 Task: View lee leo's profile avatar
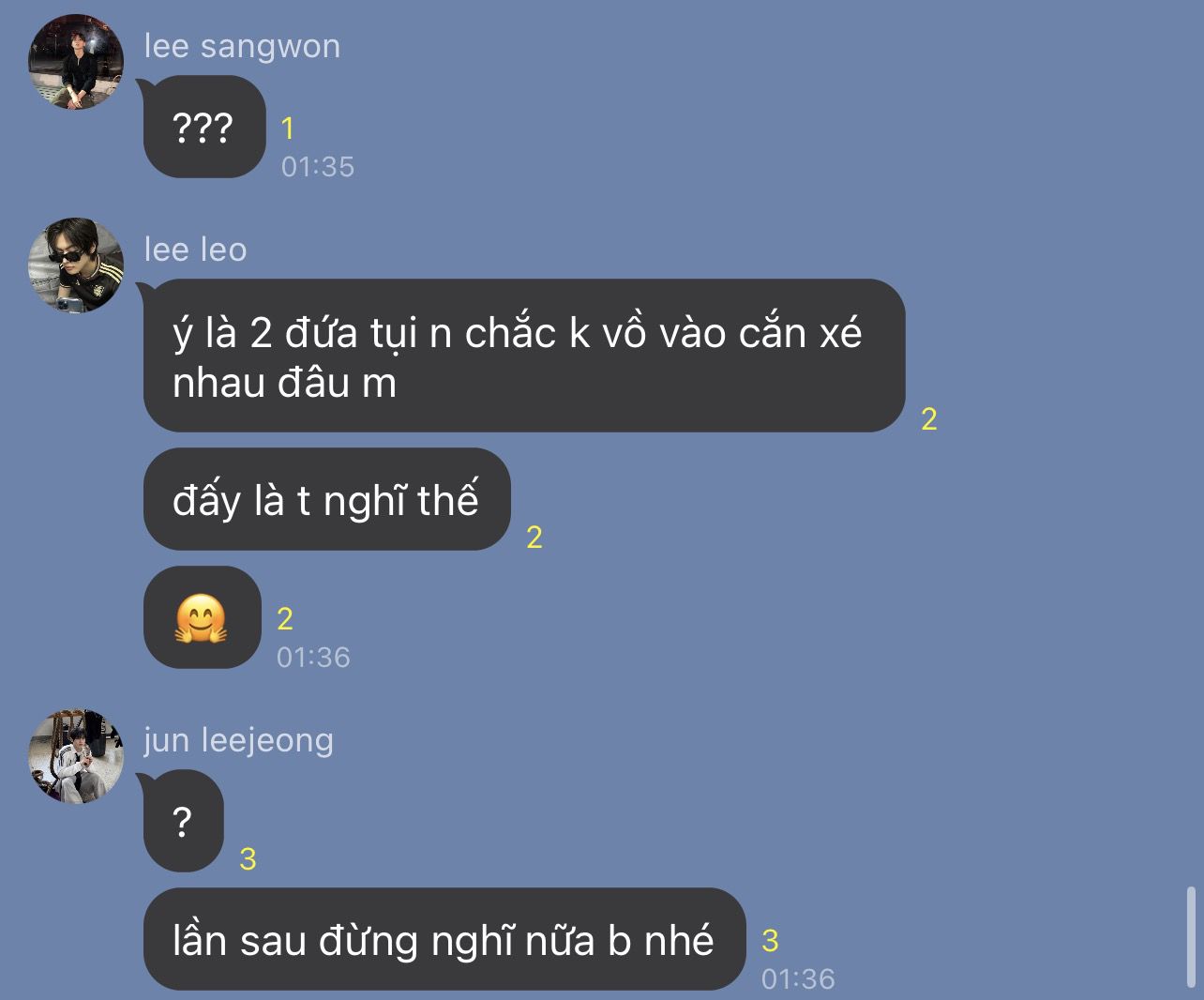click(76, 265)
